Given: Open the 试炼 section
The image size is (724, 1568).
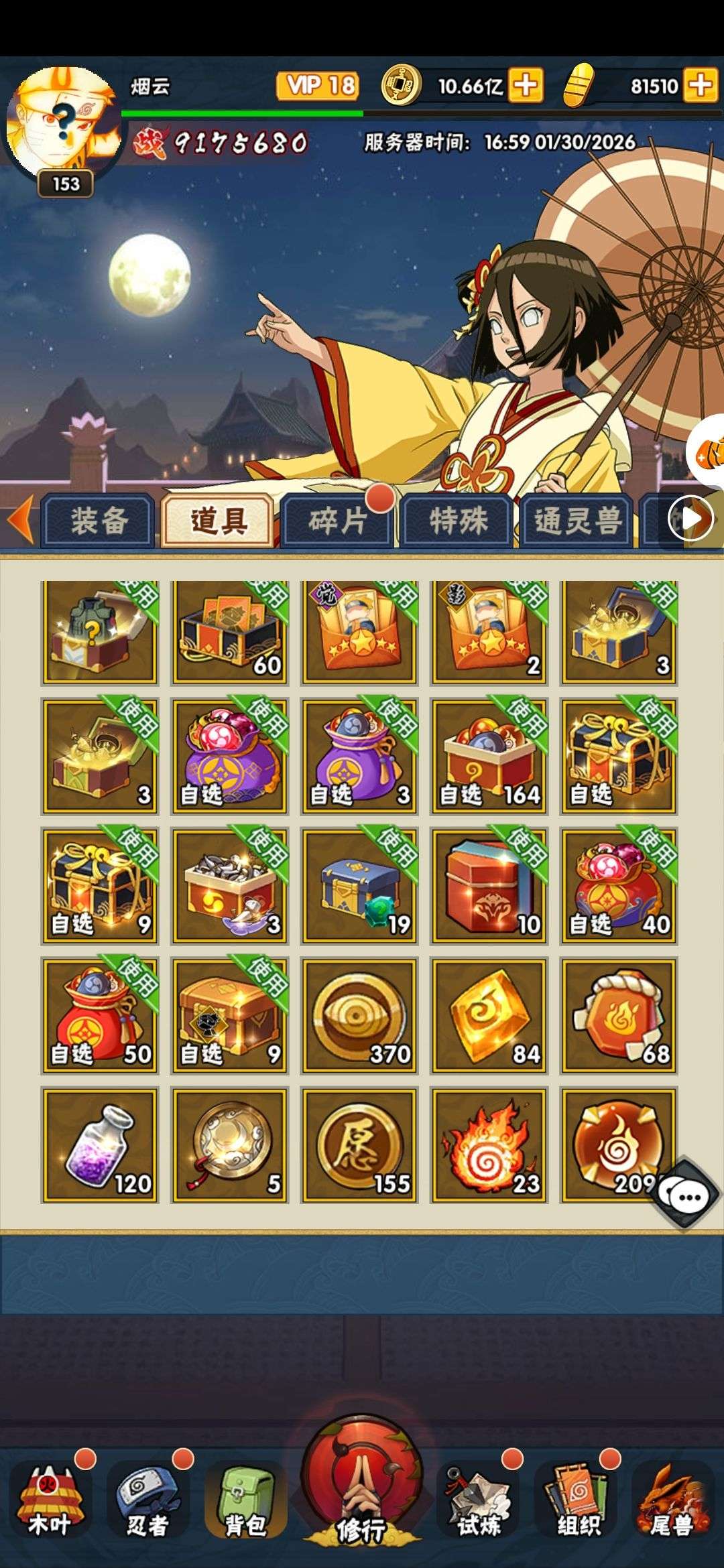Looking at the screenshot, I should 479,1501.
